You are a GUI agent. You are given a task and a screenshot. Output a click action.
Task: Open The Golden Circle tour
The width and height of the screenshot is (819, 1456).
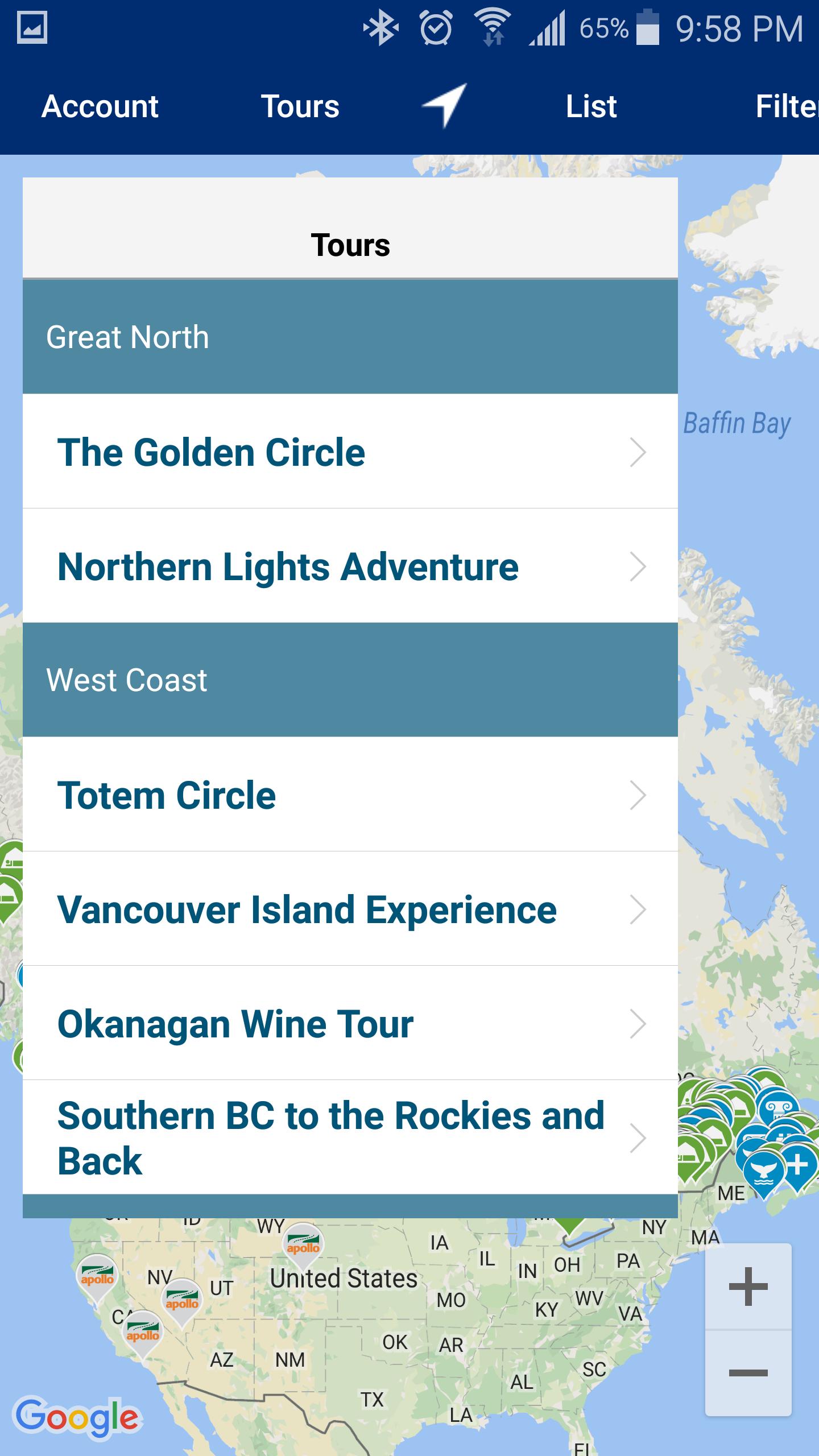click(x=350, y=452)
